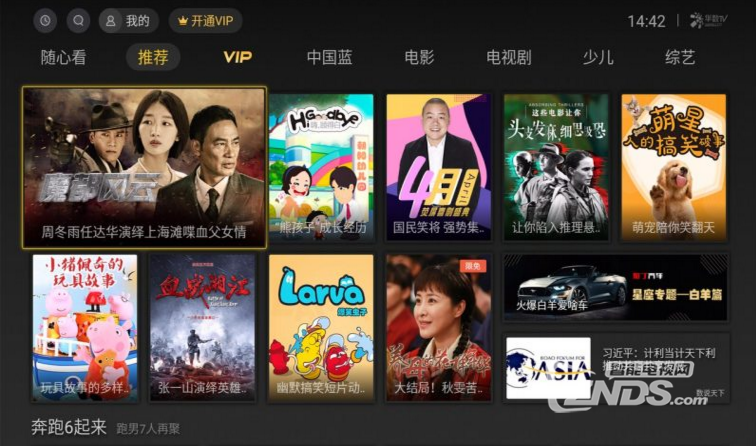The width and height of the screenshot is (756, 446).
Task: Open the 玩具故事 Peppa Pig card
Action: click(85, 326)
